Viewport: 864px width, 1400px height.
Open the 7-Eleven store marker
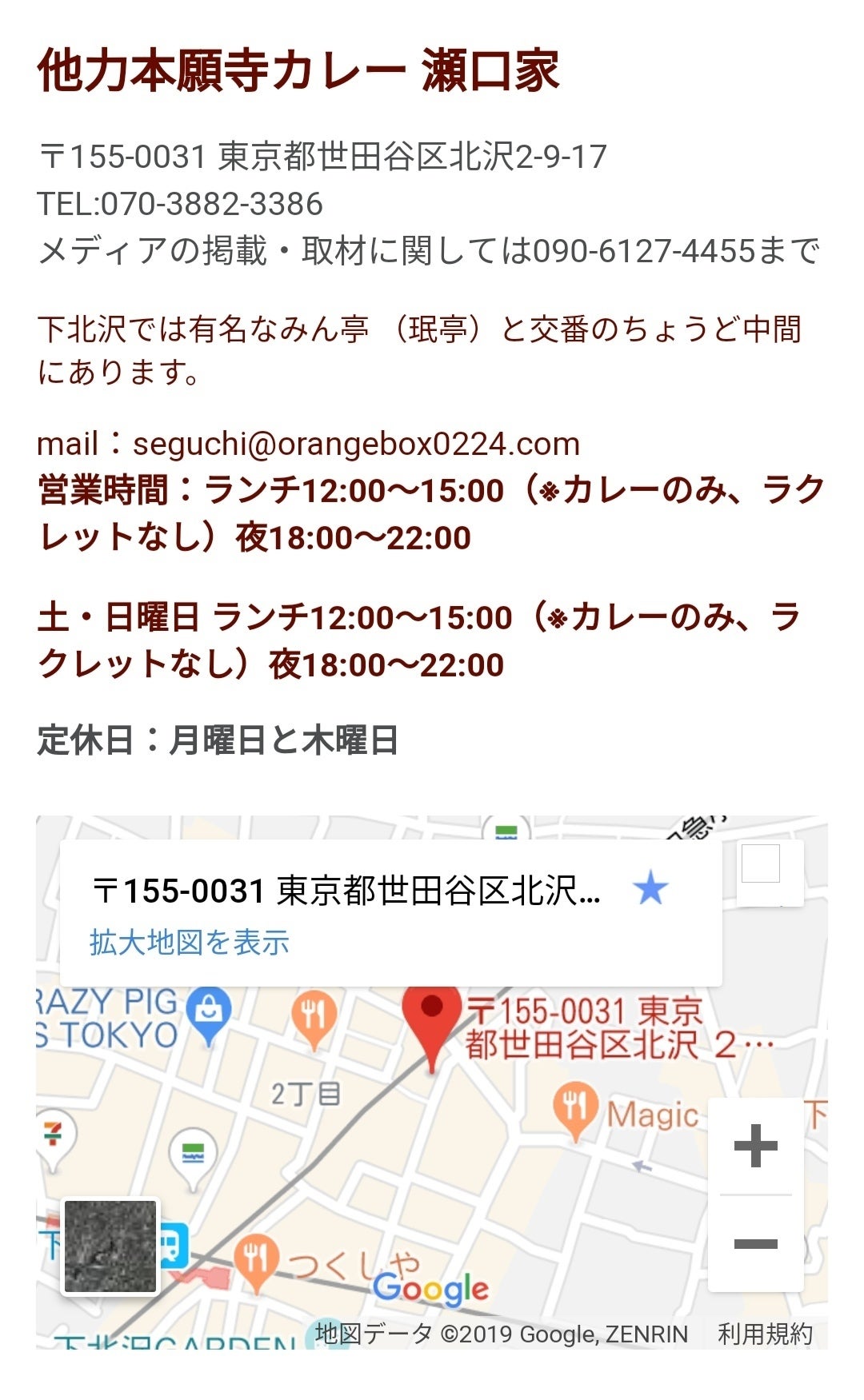(x=53, y=1134)
